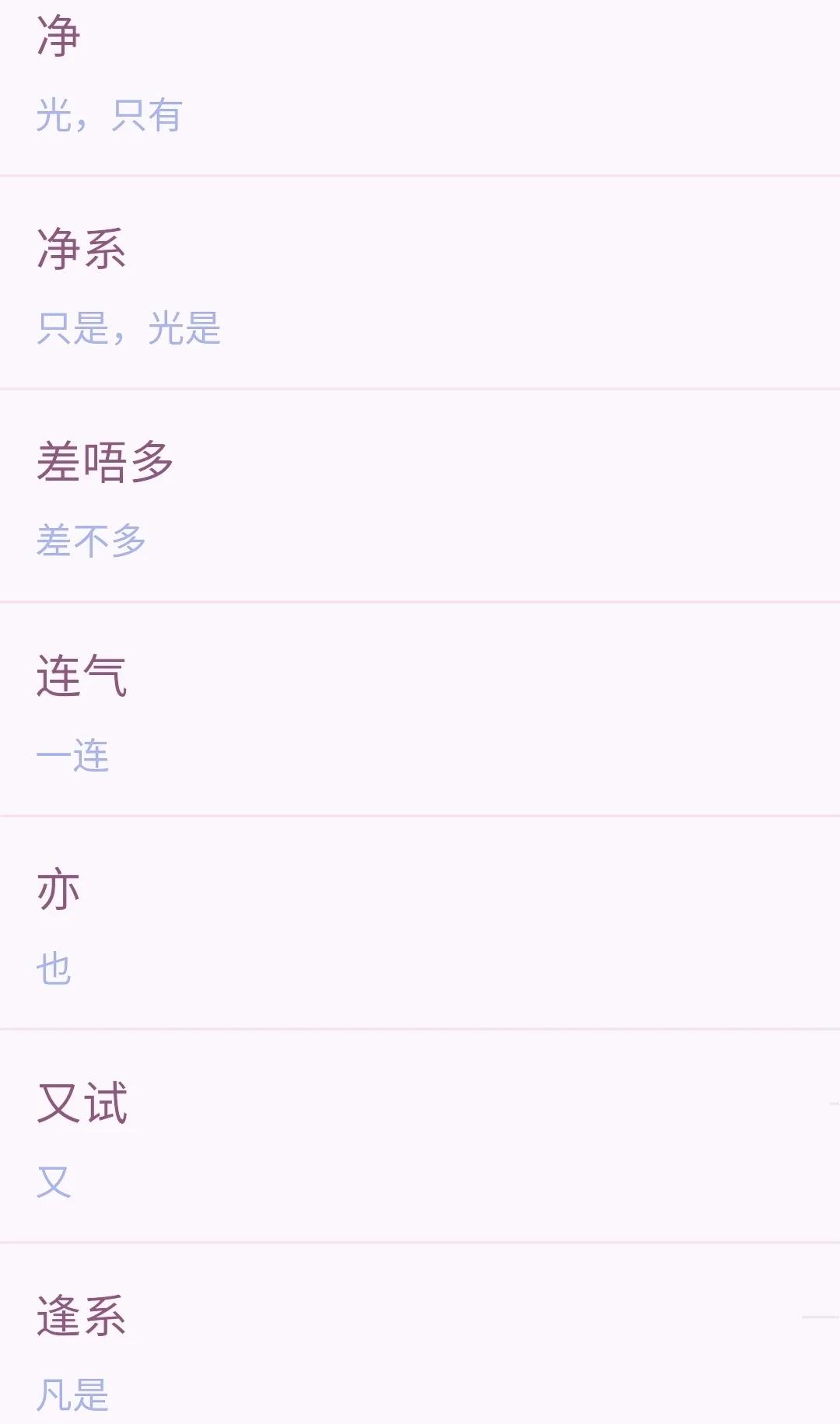Click the definition 光，只有
The height and width of the screenshot is (1424, 840).
109,117
